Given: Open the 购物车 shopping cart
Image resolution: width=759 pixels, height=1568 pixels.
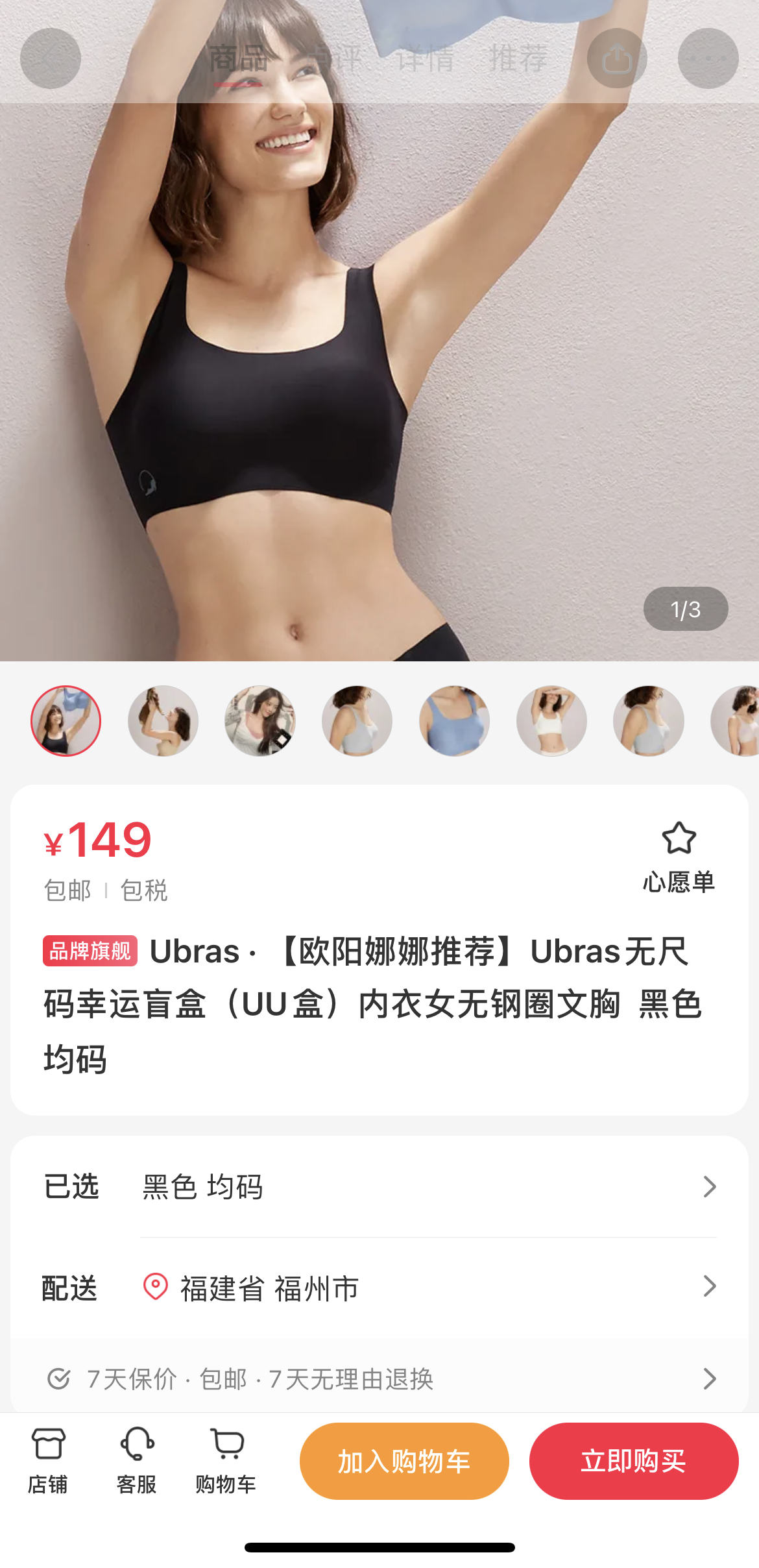Looking at the screenshot, I should click(226, 1460).
